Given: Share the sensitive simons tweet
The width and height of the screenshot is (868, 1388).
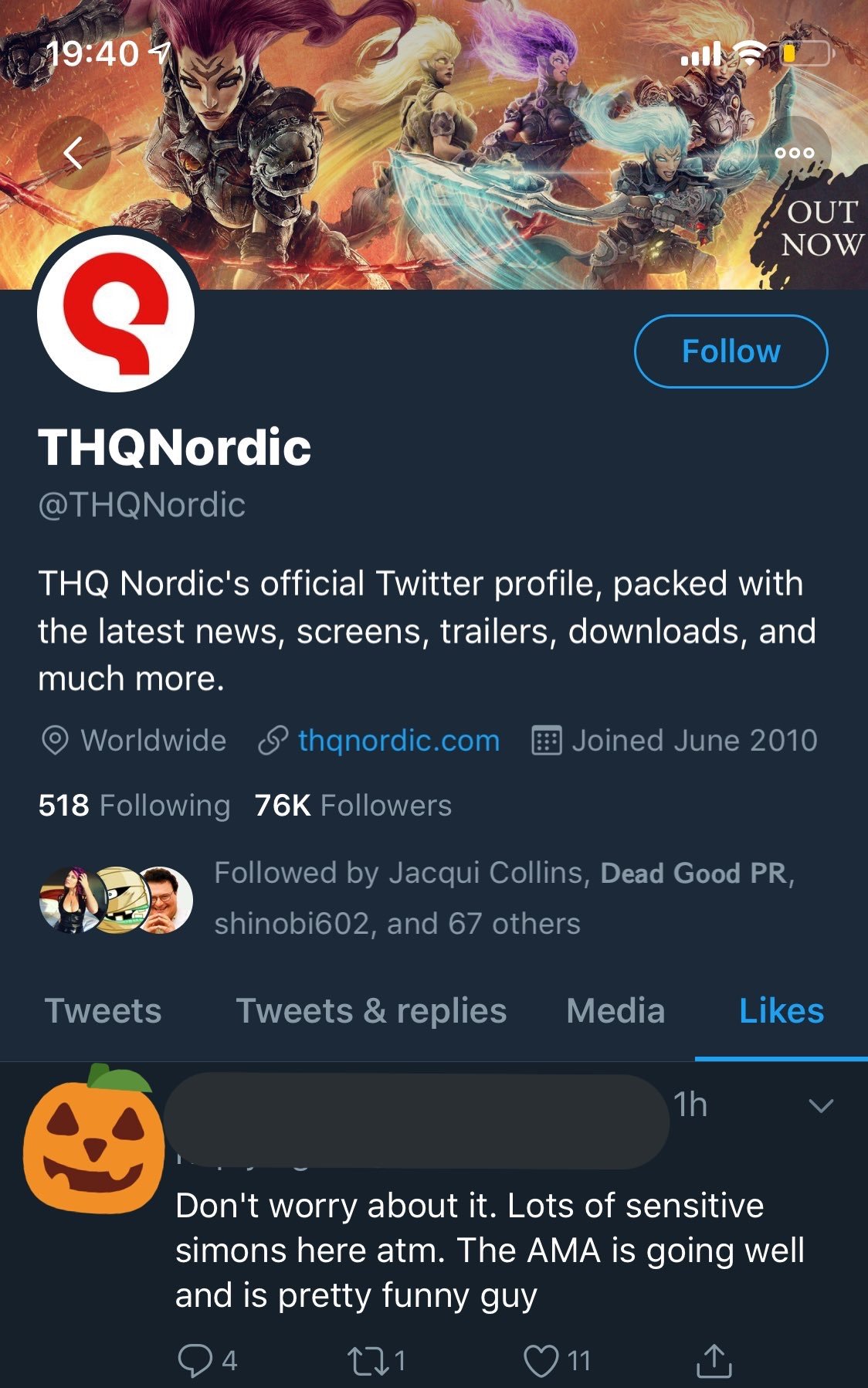Looking at the screenshot, I should coord(714,1361).
